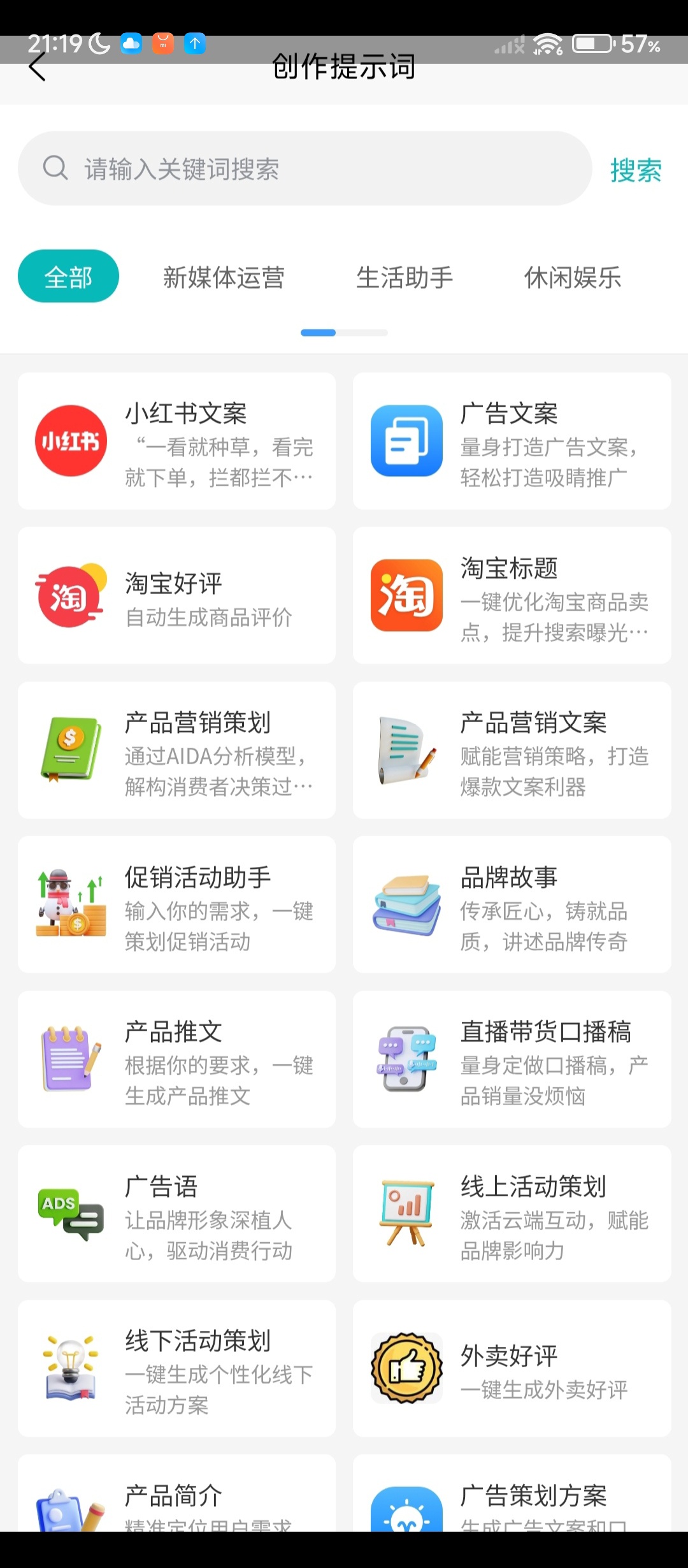Open the 促销活动助手 card
This screenshot has height=1568, width=688.
(x=177, y=904)
